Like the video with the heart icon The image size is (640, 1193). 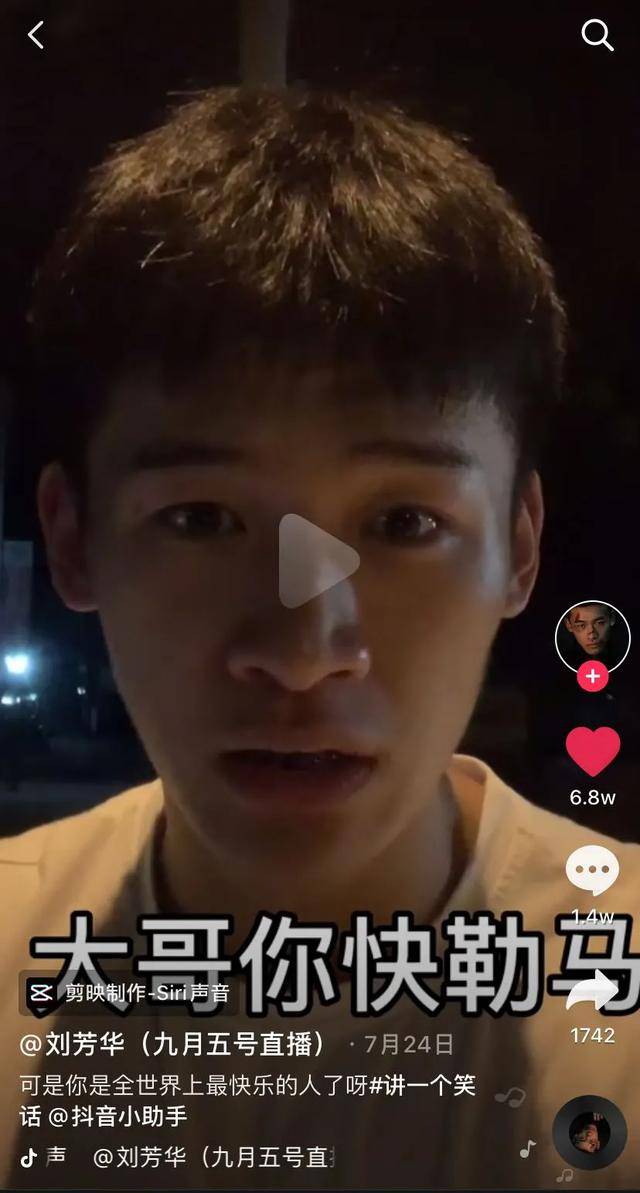click(x=592, y=752)
